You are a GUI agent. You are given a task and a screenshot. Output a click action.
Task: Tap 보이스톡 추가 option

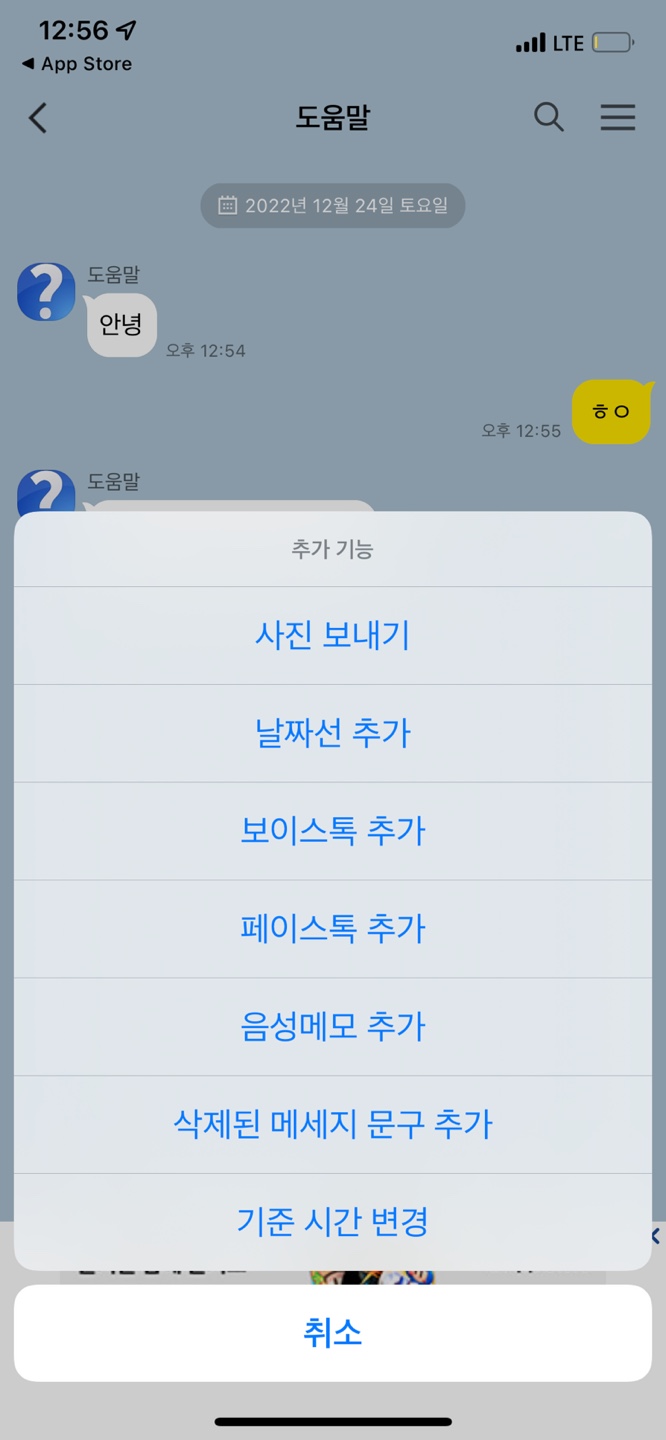332,831
